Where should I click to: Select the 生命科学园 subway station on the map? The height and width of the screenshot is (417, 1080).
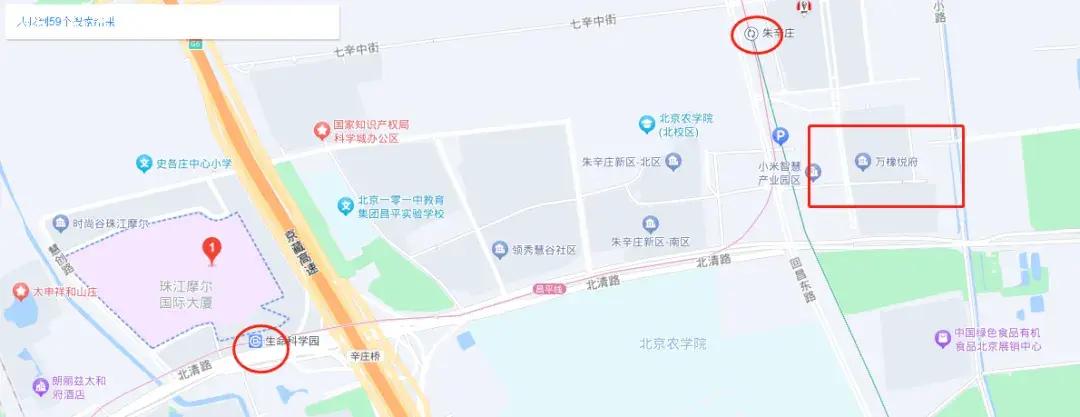[x=256, y=341]
